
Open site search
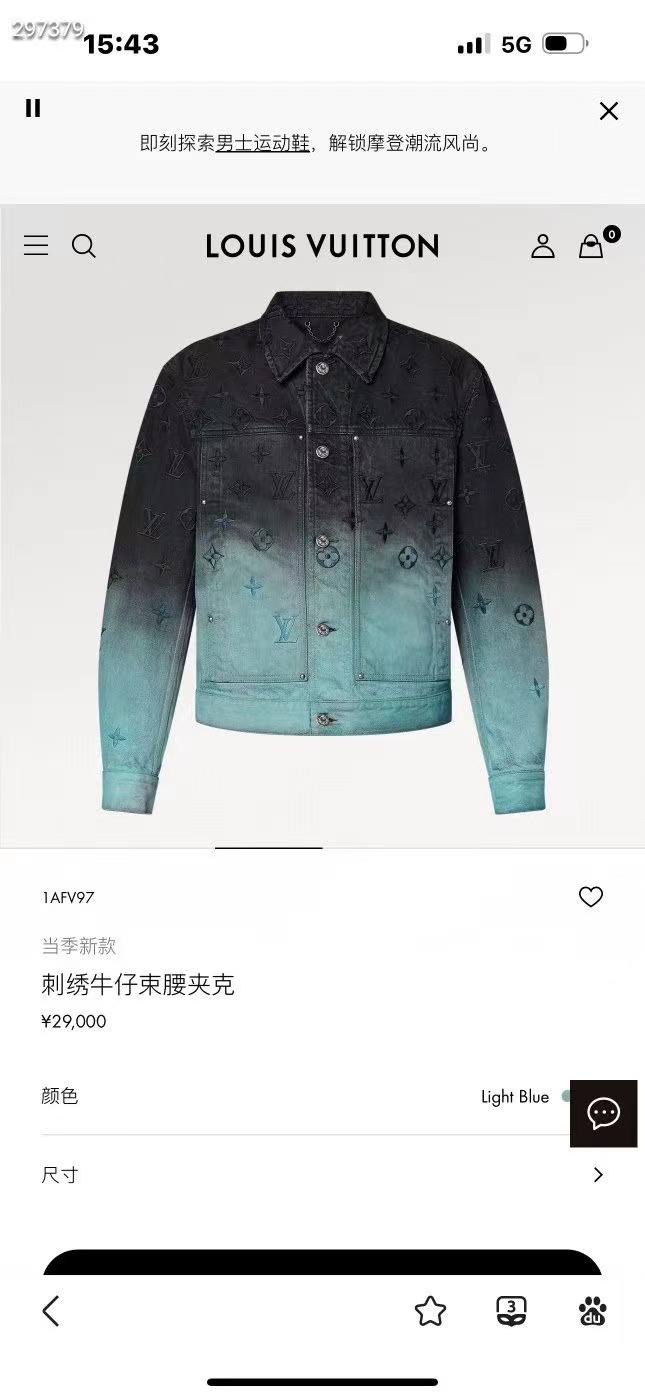pyautogui.click(x=84, y=246)
